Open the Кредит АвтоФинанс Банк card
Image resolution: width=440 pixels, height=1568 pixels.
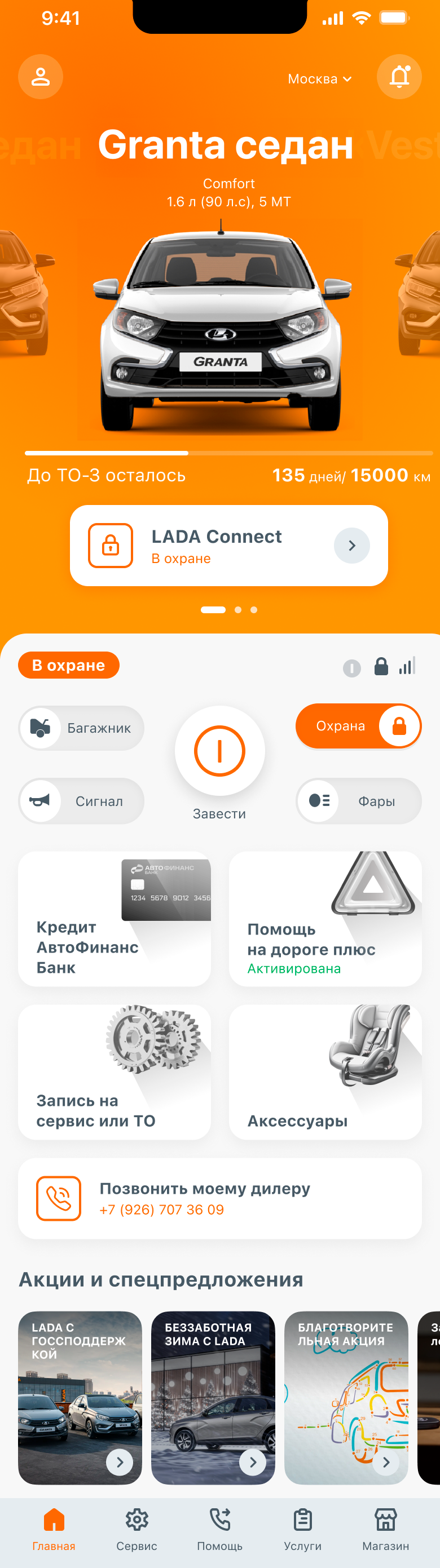(115, 919)
